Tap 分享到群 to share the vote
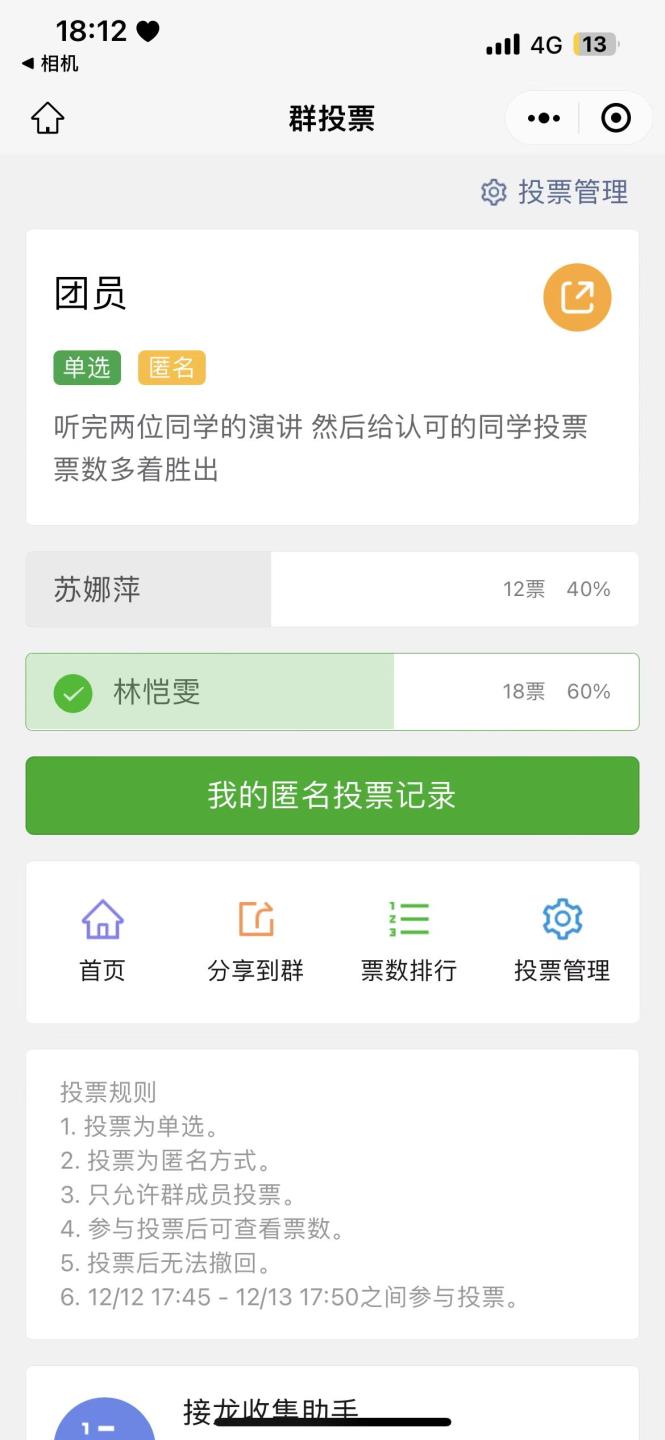Viewport: 665px width, 1440px height. coord(256,941)
